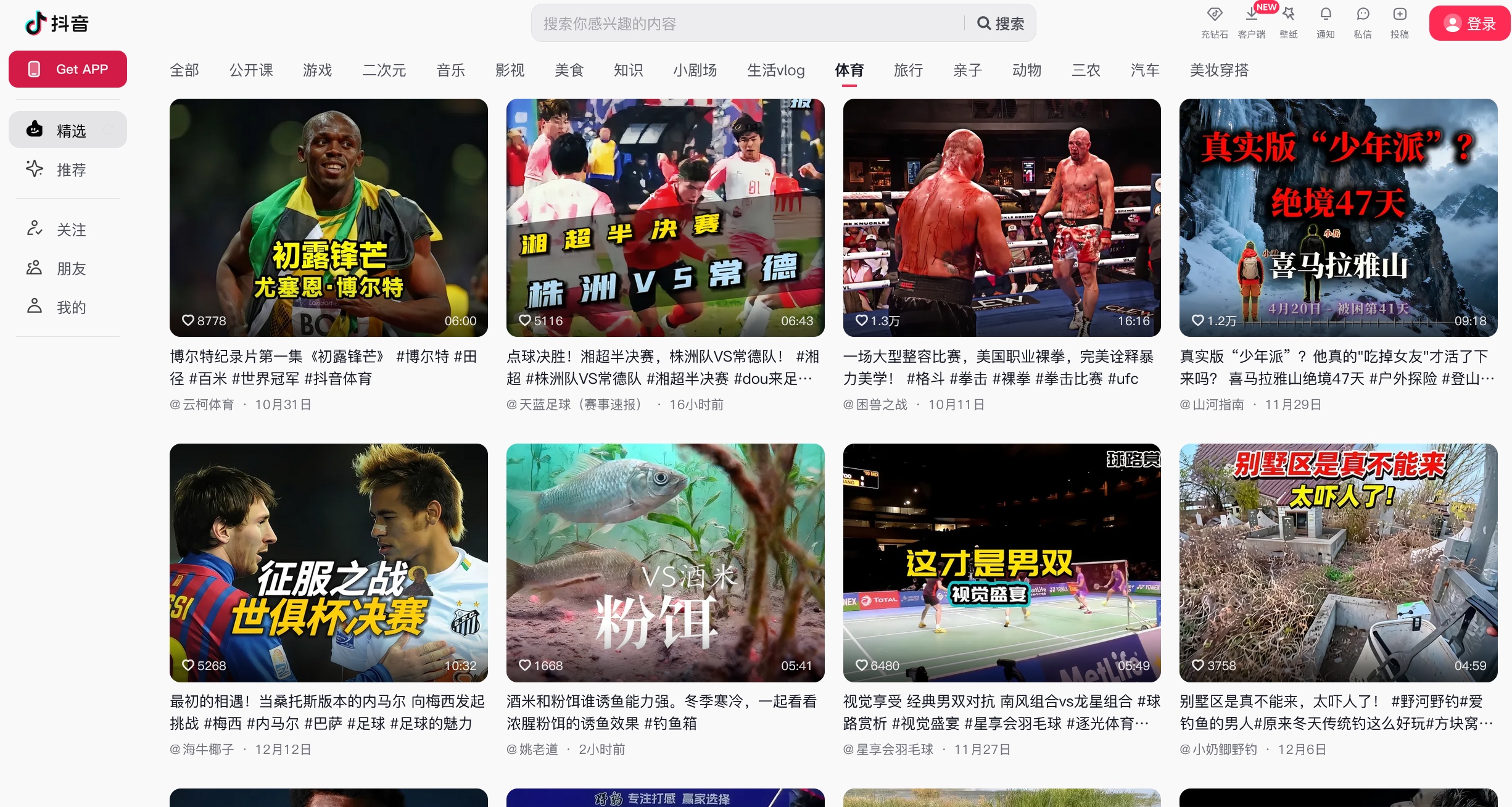Tap the 登录 login button
1512x807 pixels.
pos(1469,23)
